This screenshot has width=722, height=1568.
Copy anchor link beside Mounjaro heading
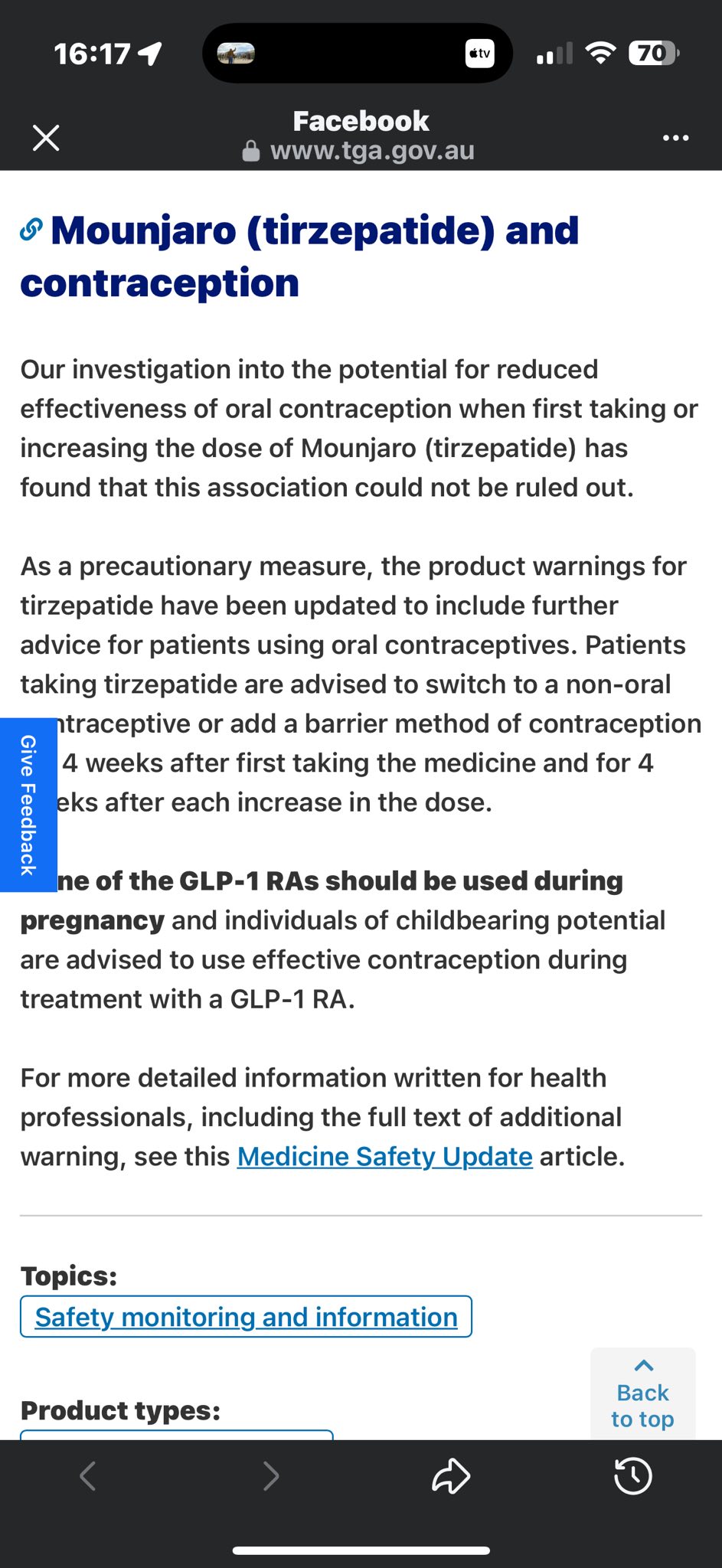[31, 229]
